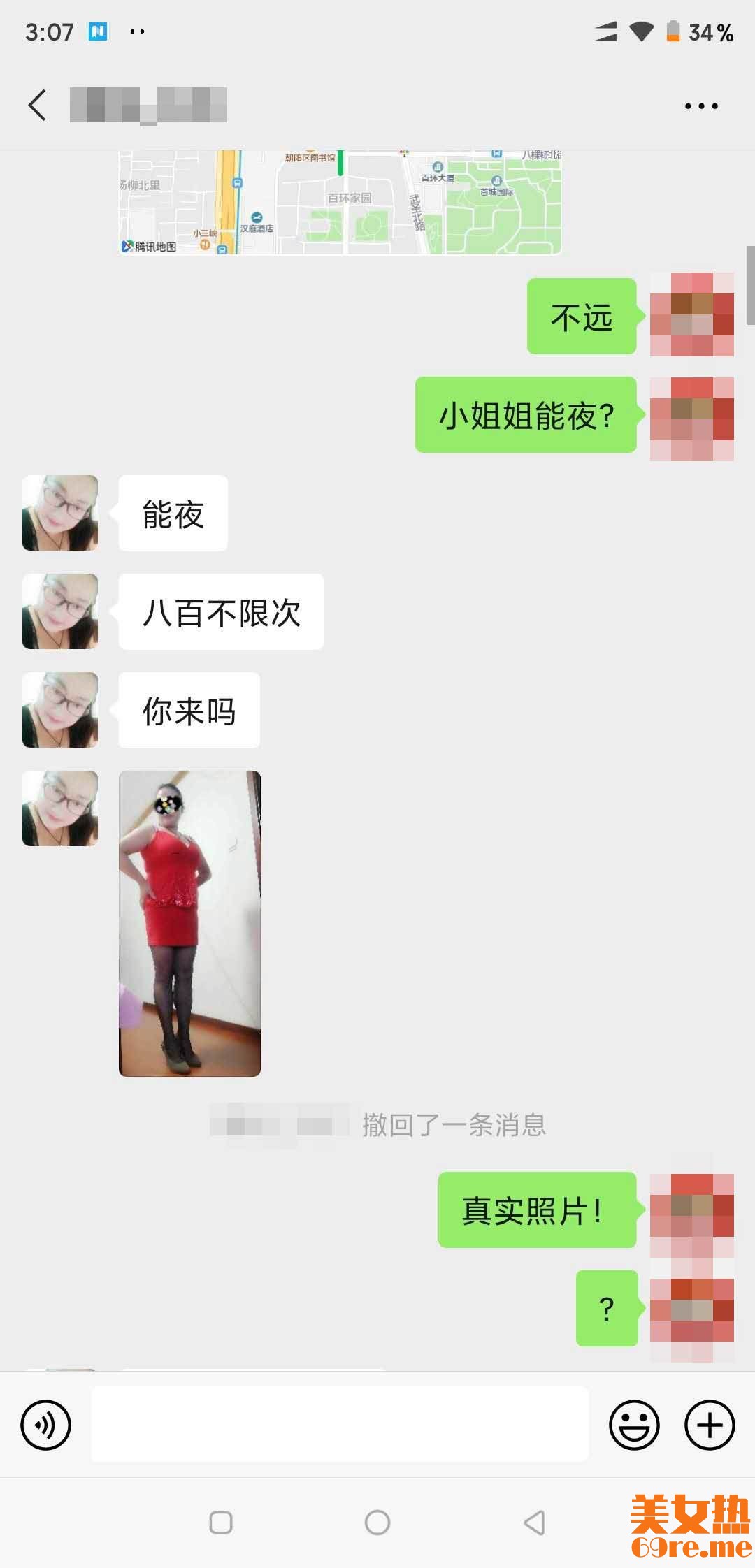The width and height of the screenshot is (755, 1568).
Task: Tap the message text field
Action: [340, 1424]
